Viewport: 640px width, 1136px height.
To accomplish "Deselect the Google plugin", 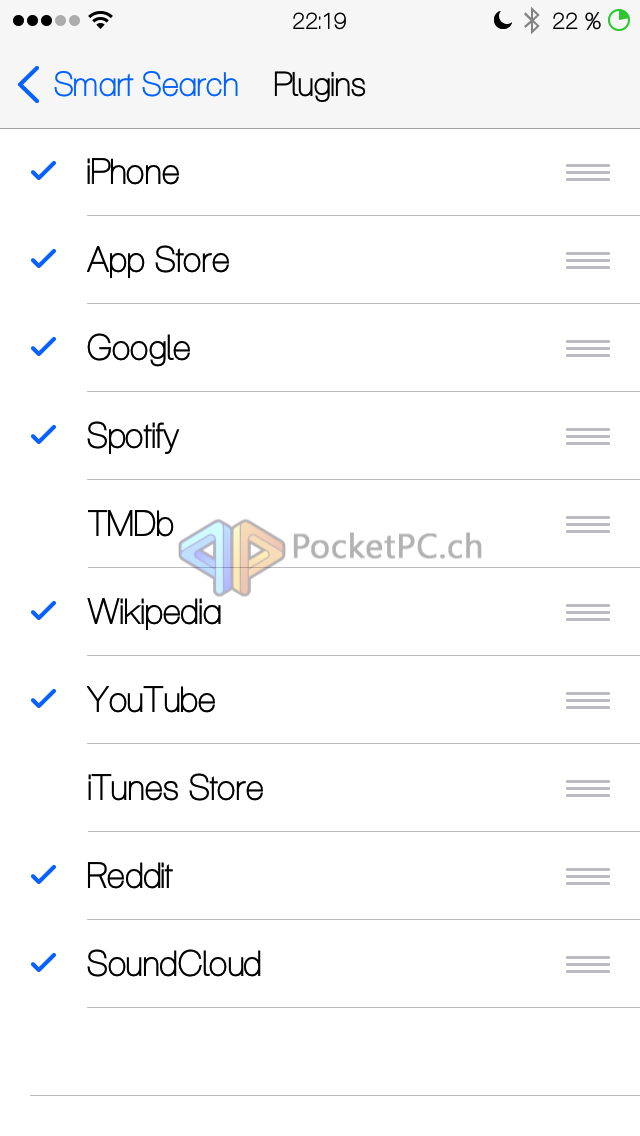I will click(320, 348).
